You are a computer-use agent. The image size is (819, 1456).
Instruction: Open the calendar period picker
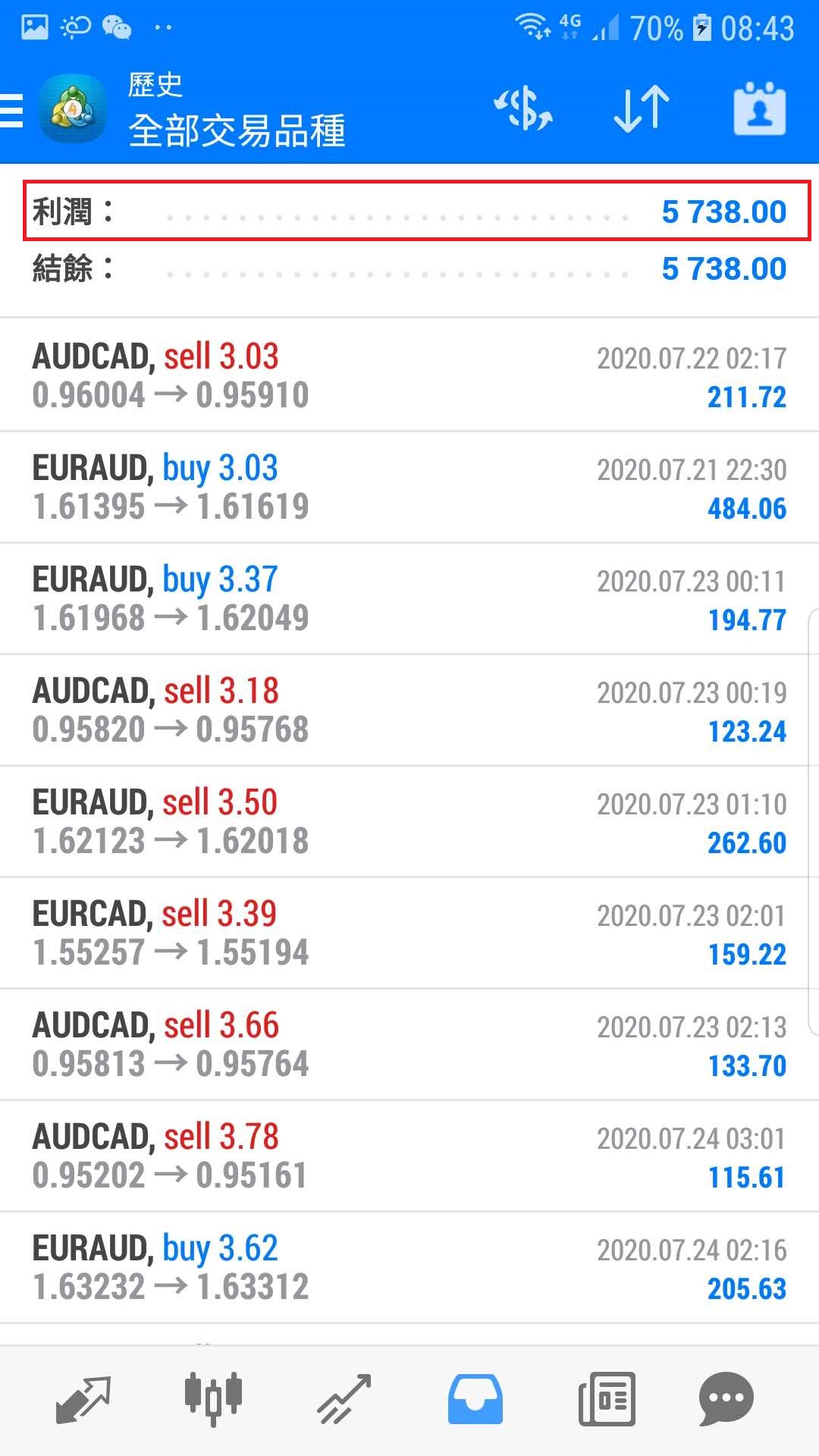pyautogui.click(x=759, y=108)
